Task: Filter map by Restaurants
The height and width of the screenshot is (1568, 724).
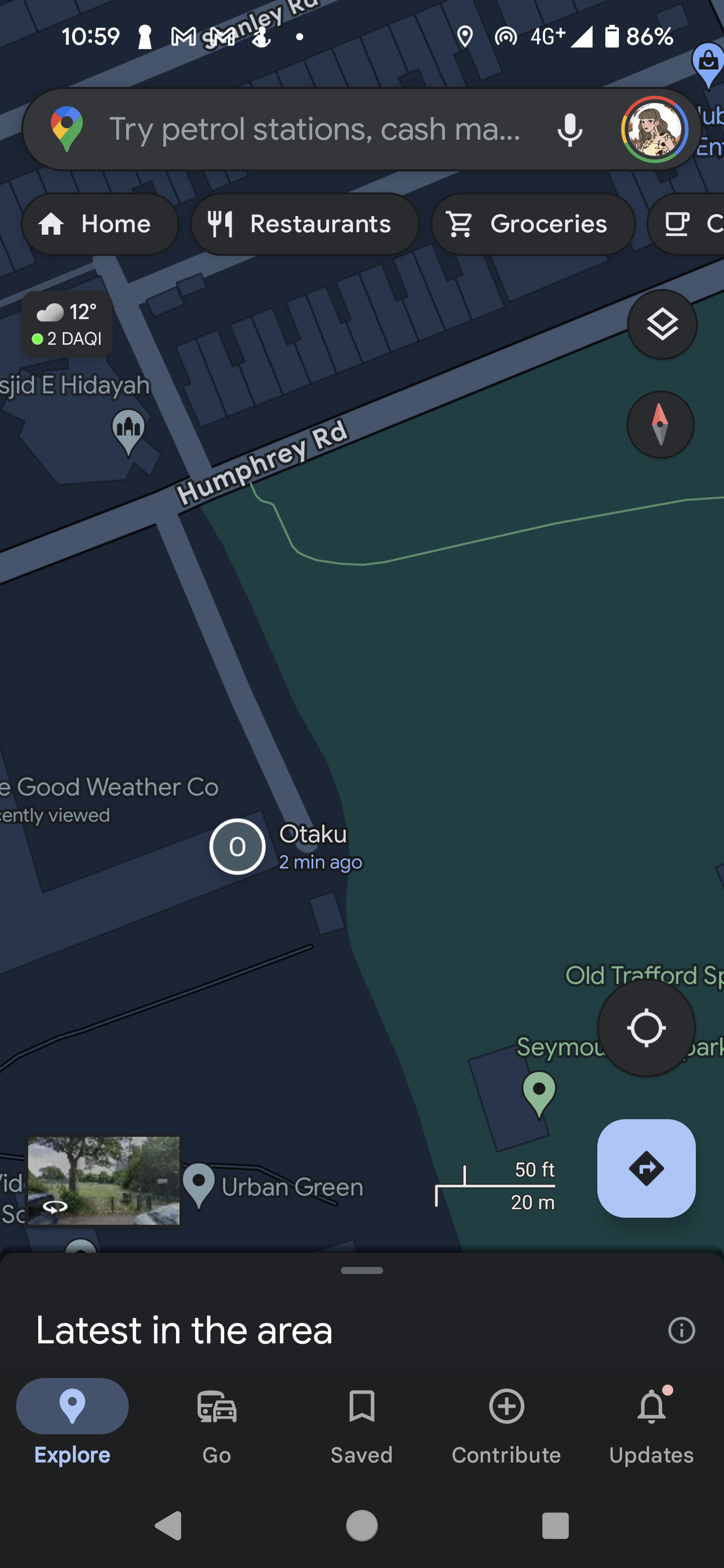Action: (x=305, y=224)
